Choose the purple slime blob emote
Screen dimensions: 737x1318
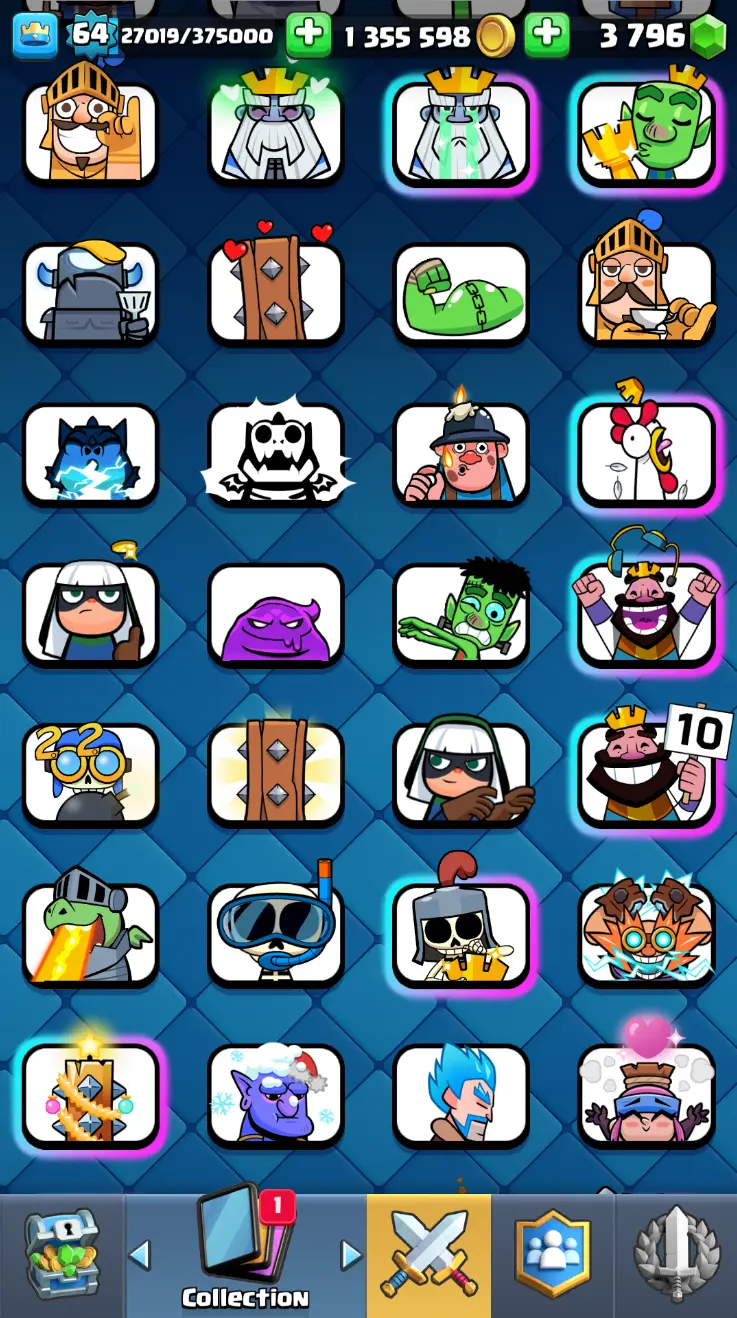(x=275, y=615)
